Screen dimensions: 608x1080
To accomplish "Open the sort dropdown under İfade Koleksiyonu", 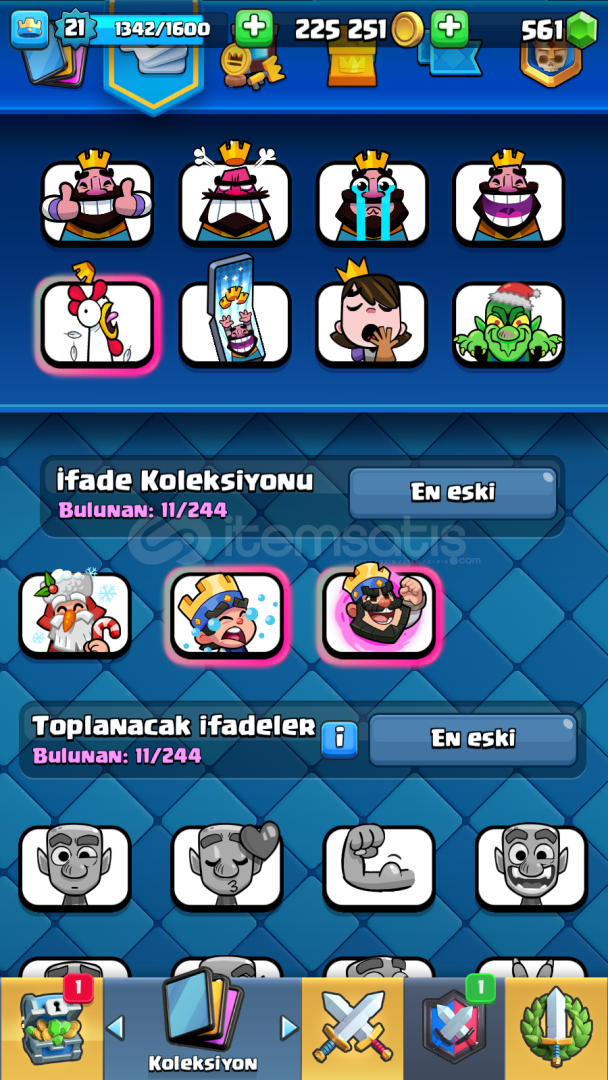I will tap(452, 493).
